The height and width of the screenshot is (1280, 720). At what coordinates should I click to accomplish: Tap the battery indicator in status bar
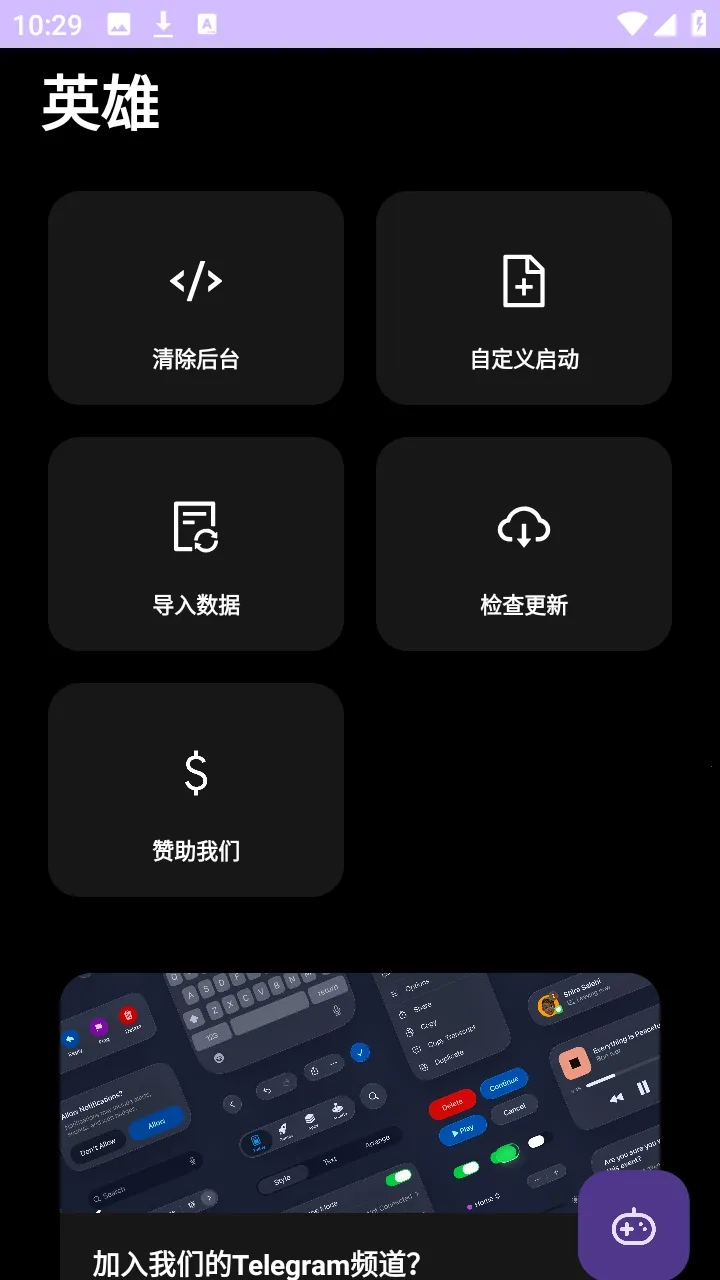(x=700, y=25)
